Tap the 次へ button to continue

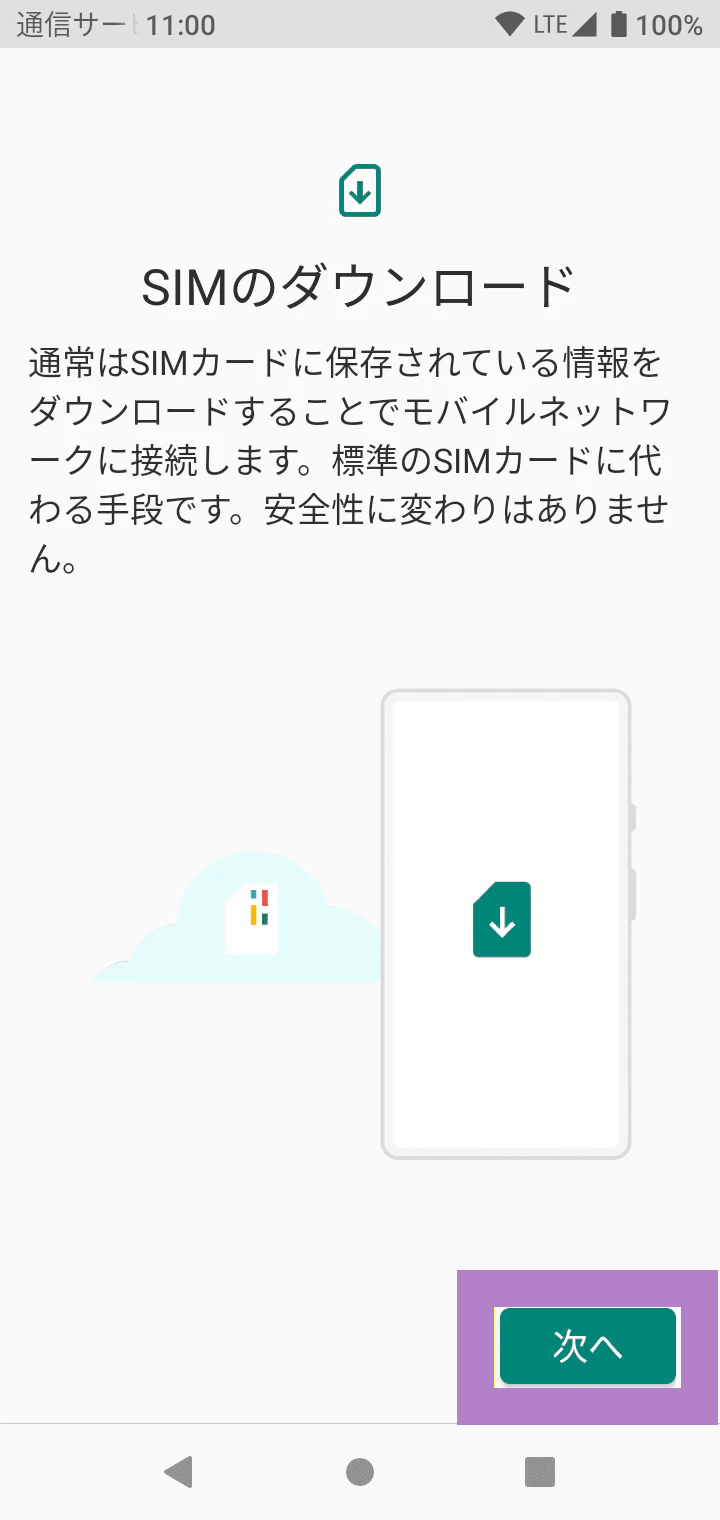[588, 1346]
